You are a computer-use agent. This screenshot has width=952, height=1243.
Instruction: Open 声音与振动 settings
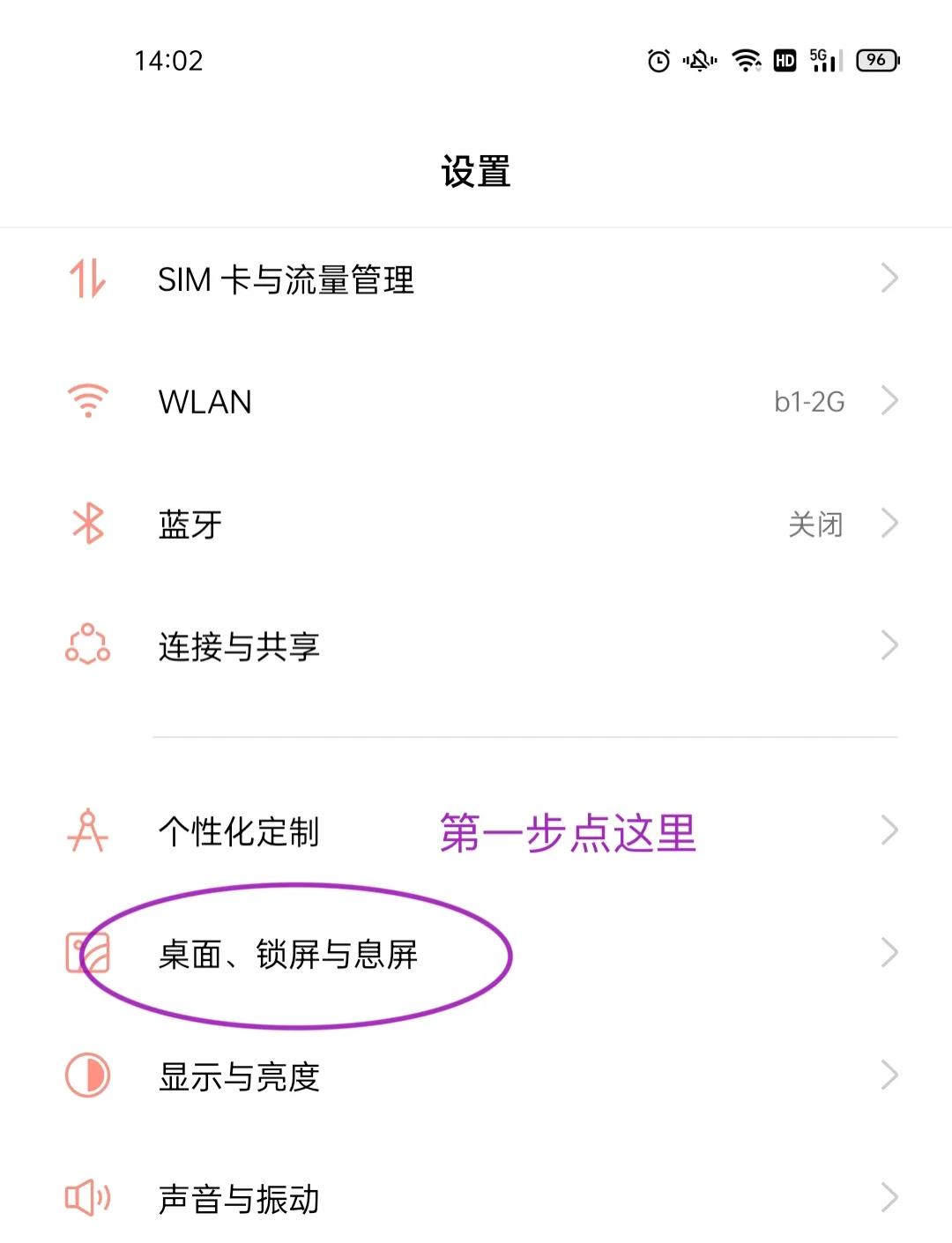pyautogui.click(x=238, y=1199)
